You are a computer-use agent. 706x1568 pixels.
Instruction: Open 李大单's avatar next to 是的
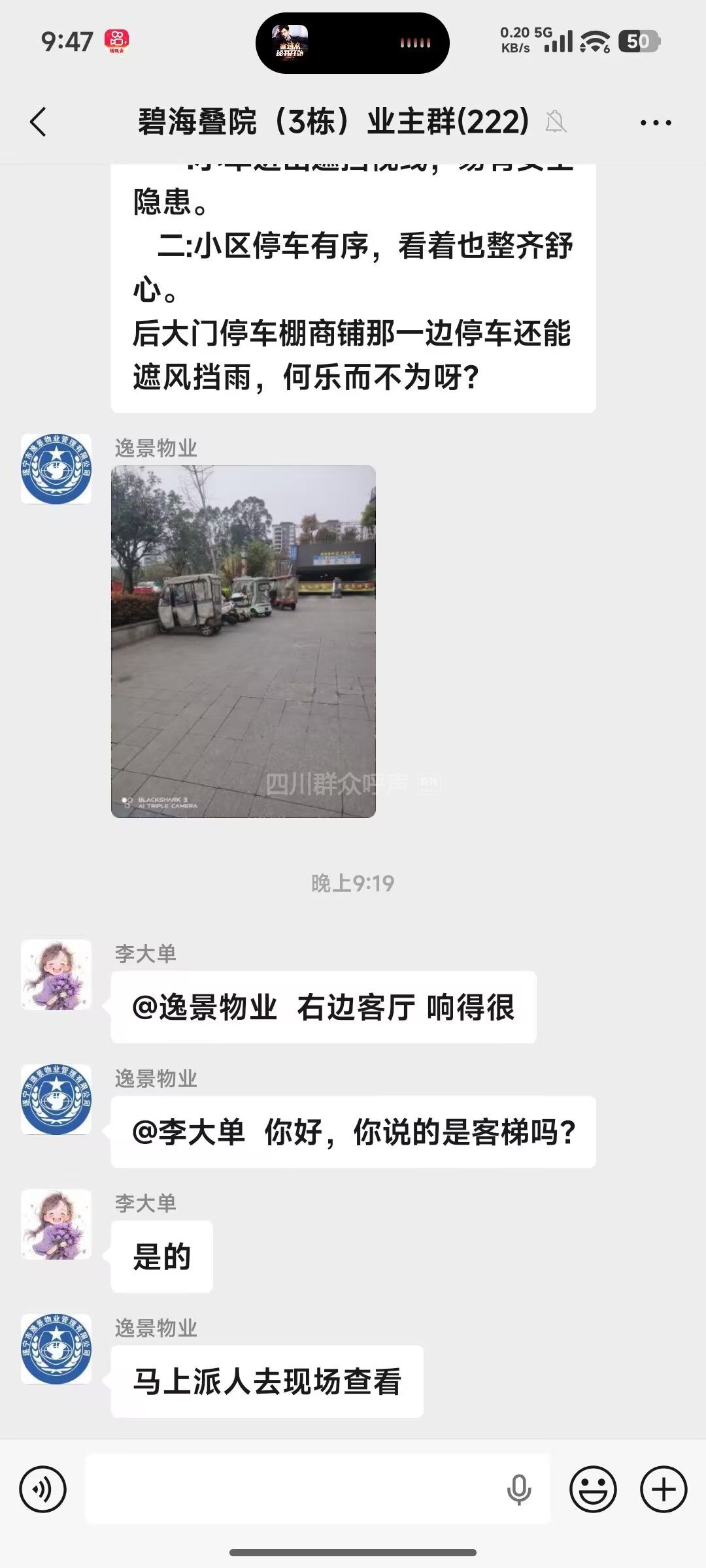coord(56,1224)
